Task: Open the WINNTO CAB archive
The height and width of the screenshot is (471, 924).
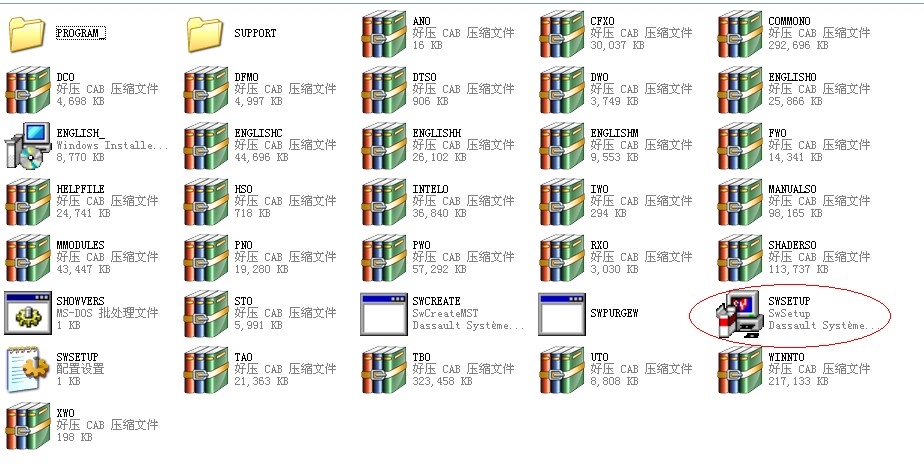Action: 737,370
